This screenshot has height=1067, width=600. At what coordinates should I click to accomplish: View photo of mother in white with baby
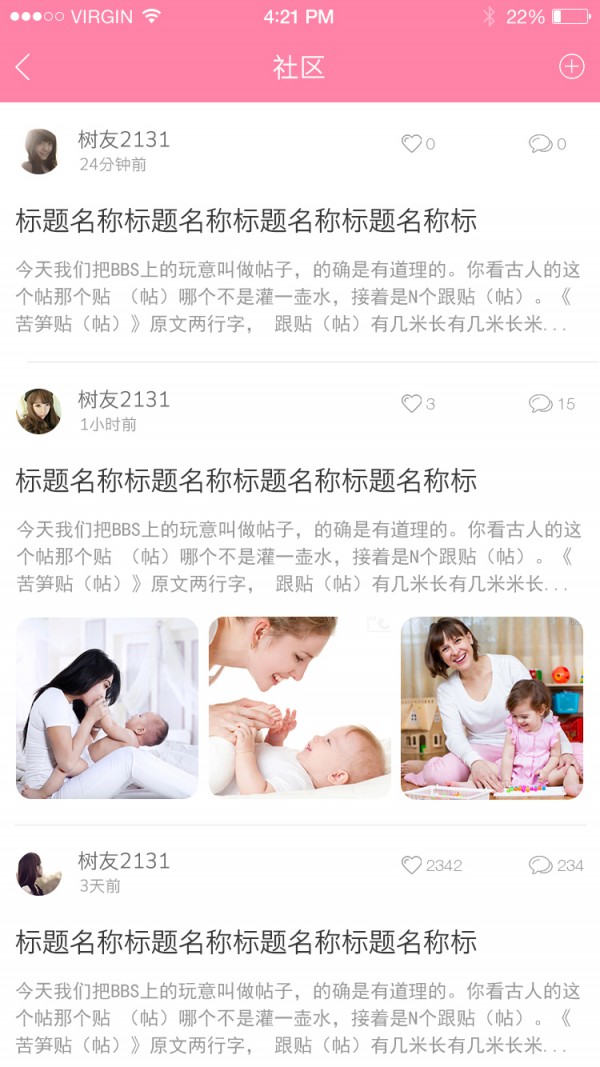pyautogui.click(x=107, y=708)
